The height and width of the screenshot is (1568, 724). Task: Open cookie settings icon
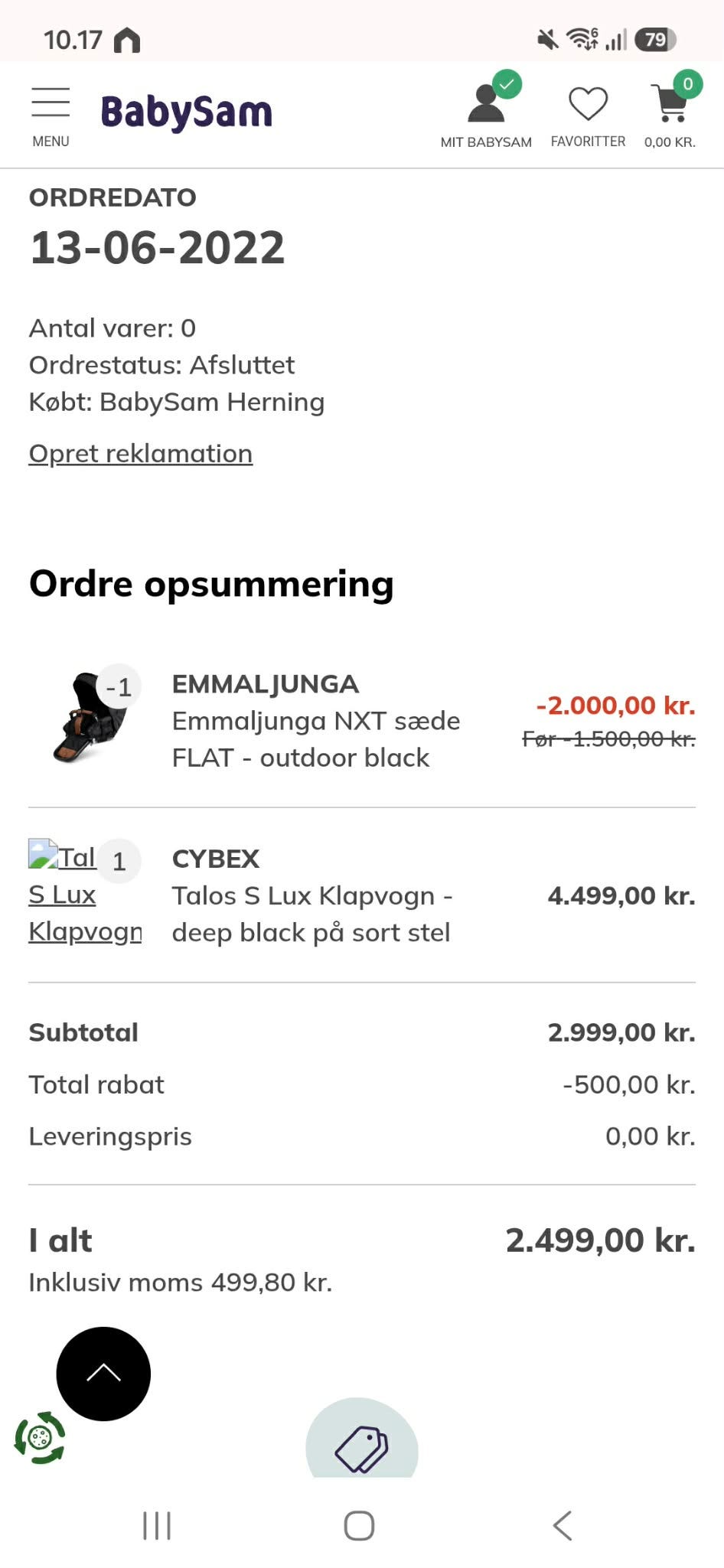pos(40,1438)
